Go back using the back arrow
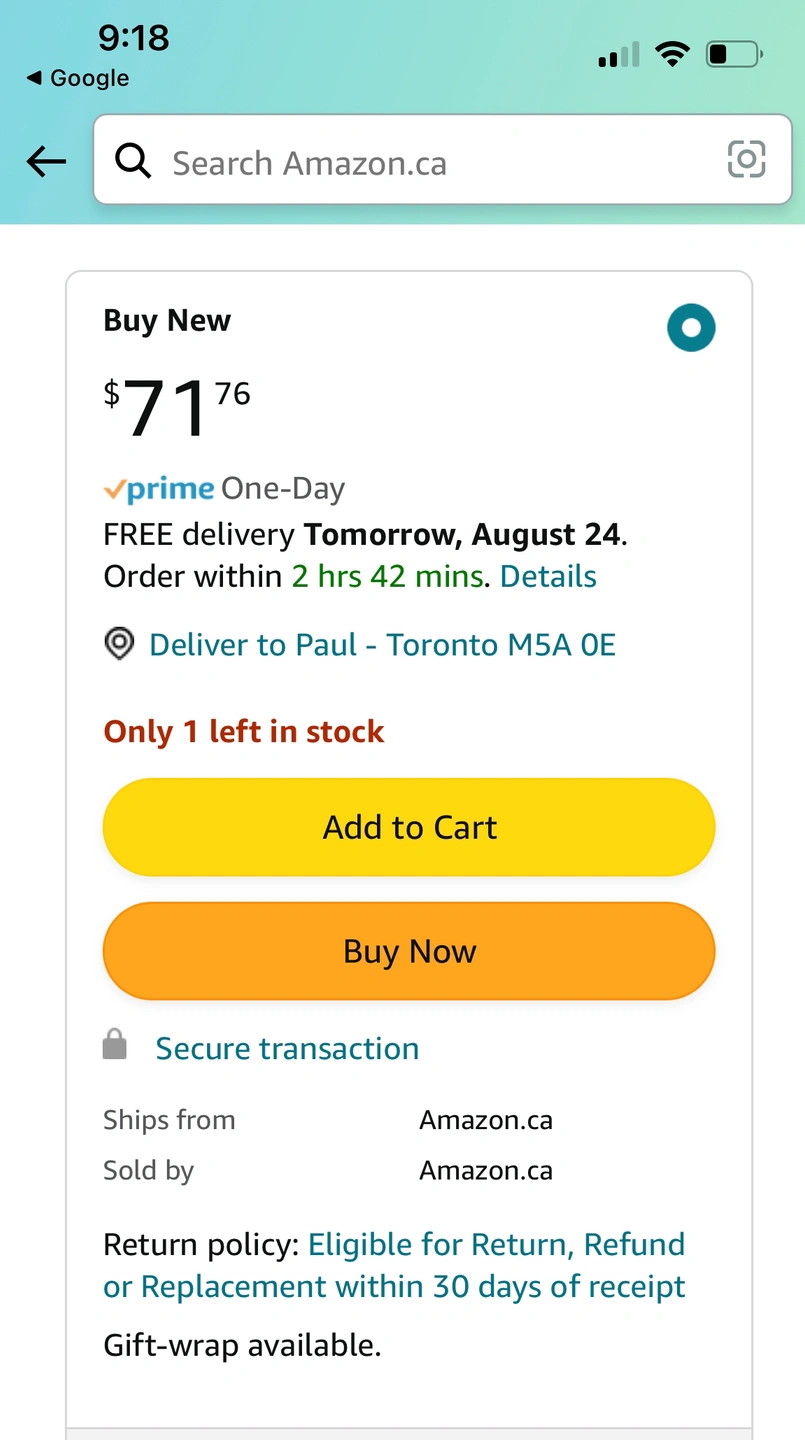Screen dimensions: 805x1440 click(46, 161)
